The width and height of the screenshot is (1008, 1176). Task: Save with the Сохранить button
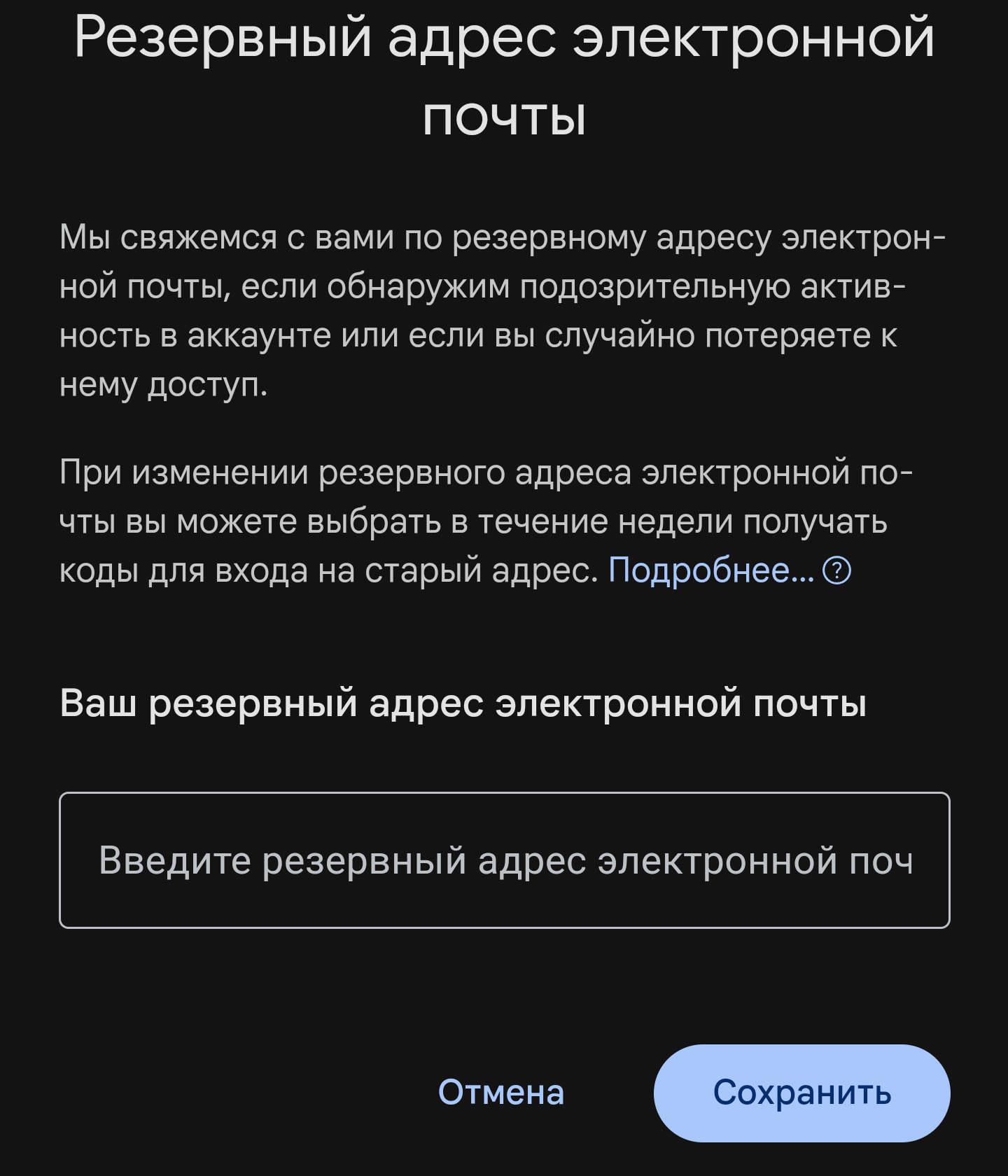801,1093
